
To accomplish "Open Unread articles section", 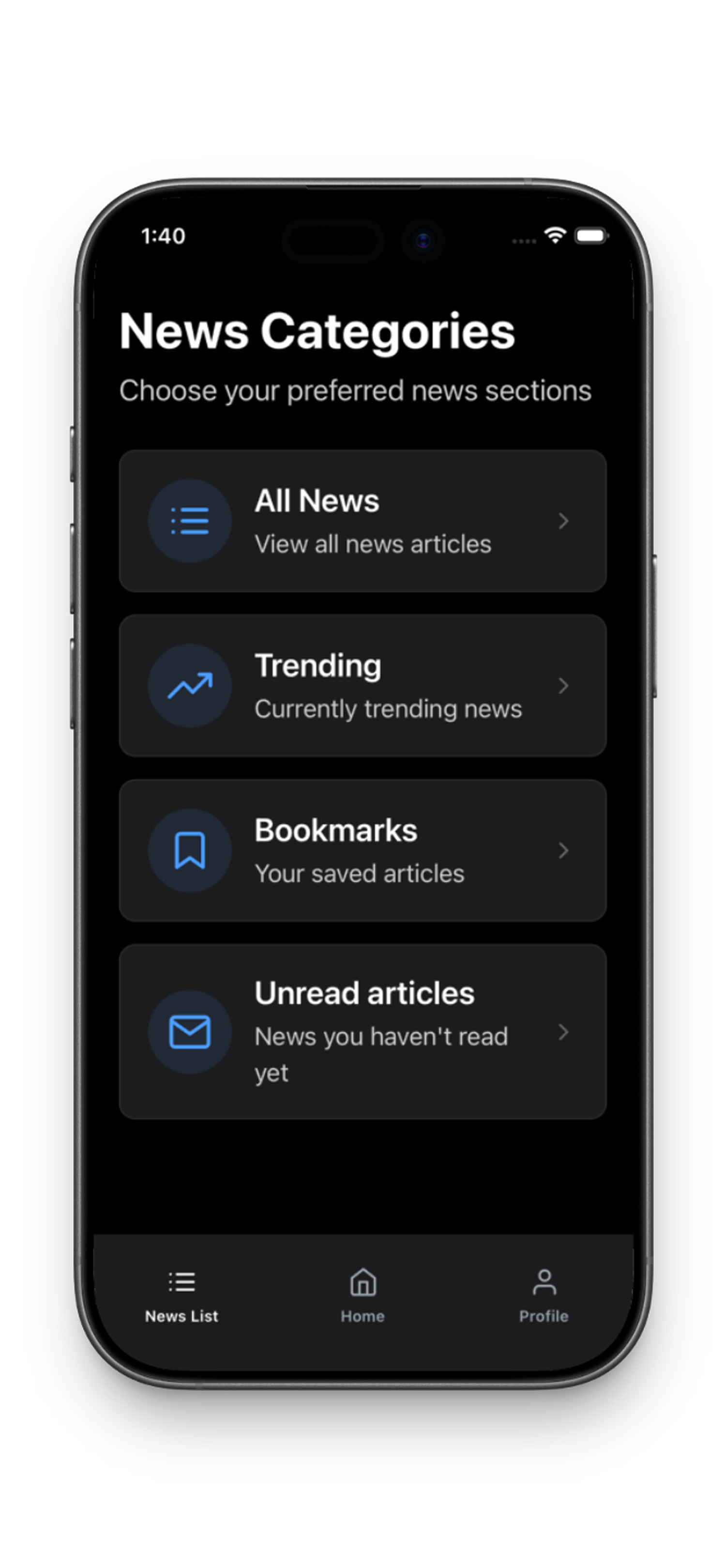I will [363, 1031].
